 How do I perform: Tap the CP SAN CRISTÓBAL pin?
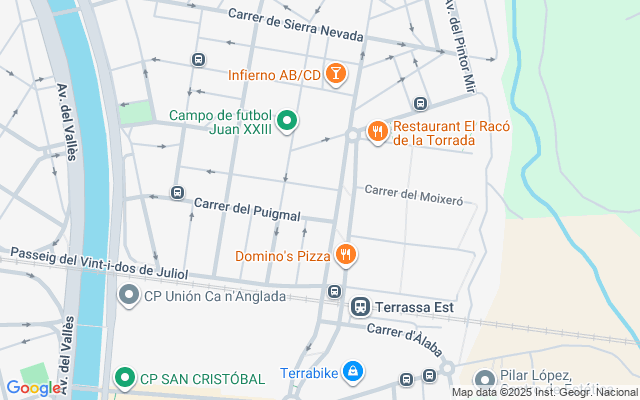[x=124, y=378]
